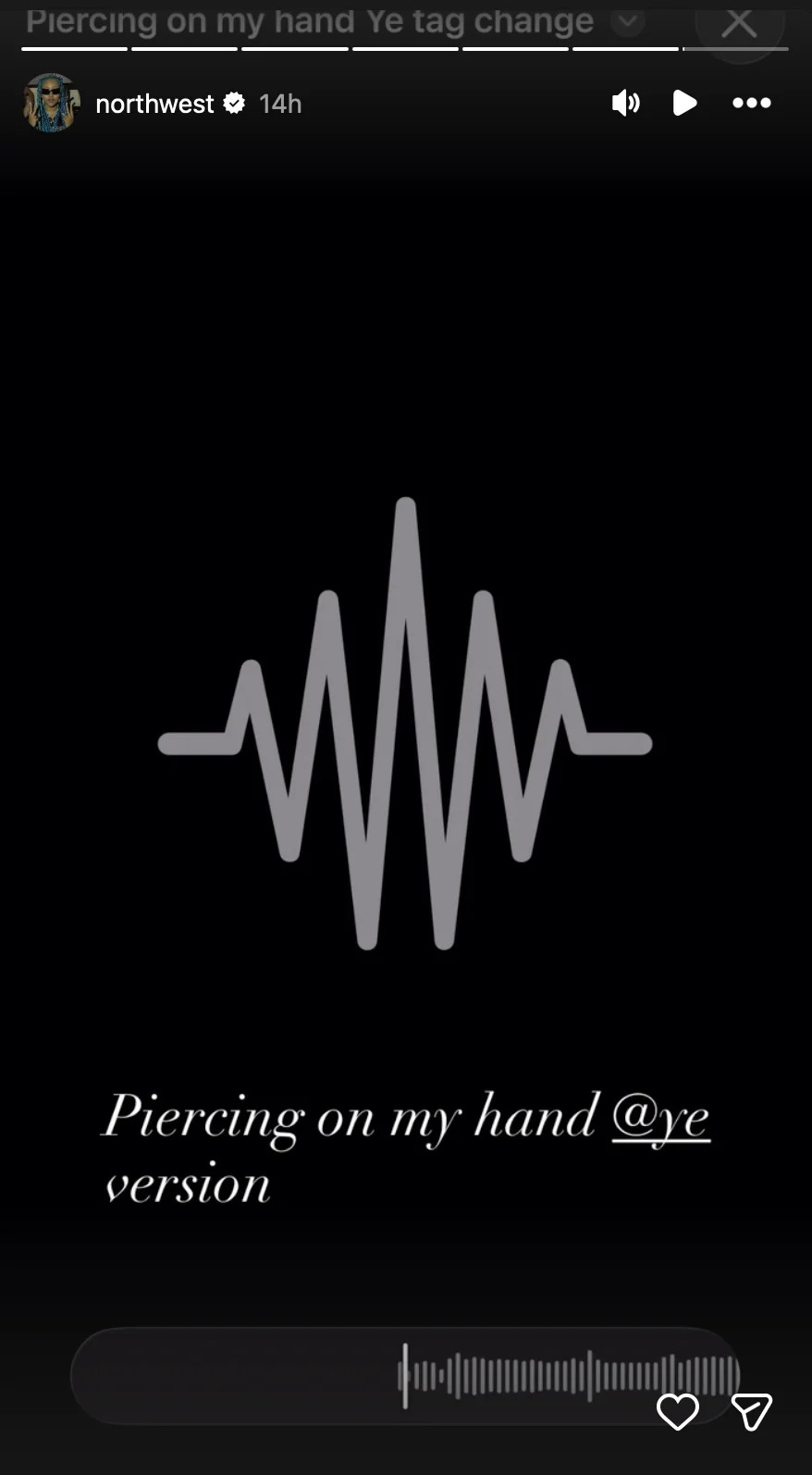Open the northwest username link
The height and width of the screenshot is (1475, 812).
coord(154,104)
